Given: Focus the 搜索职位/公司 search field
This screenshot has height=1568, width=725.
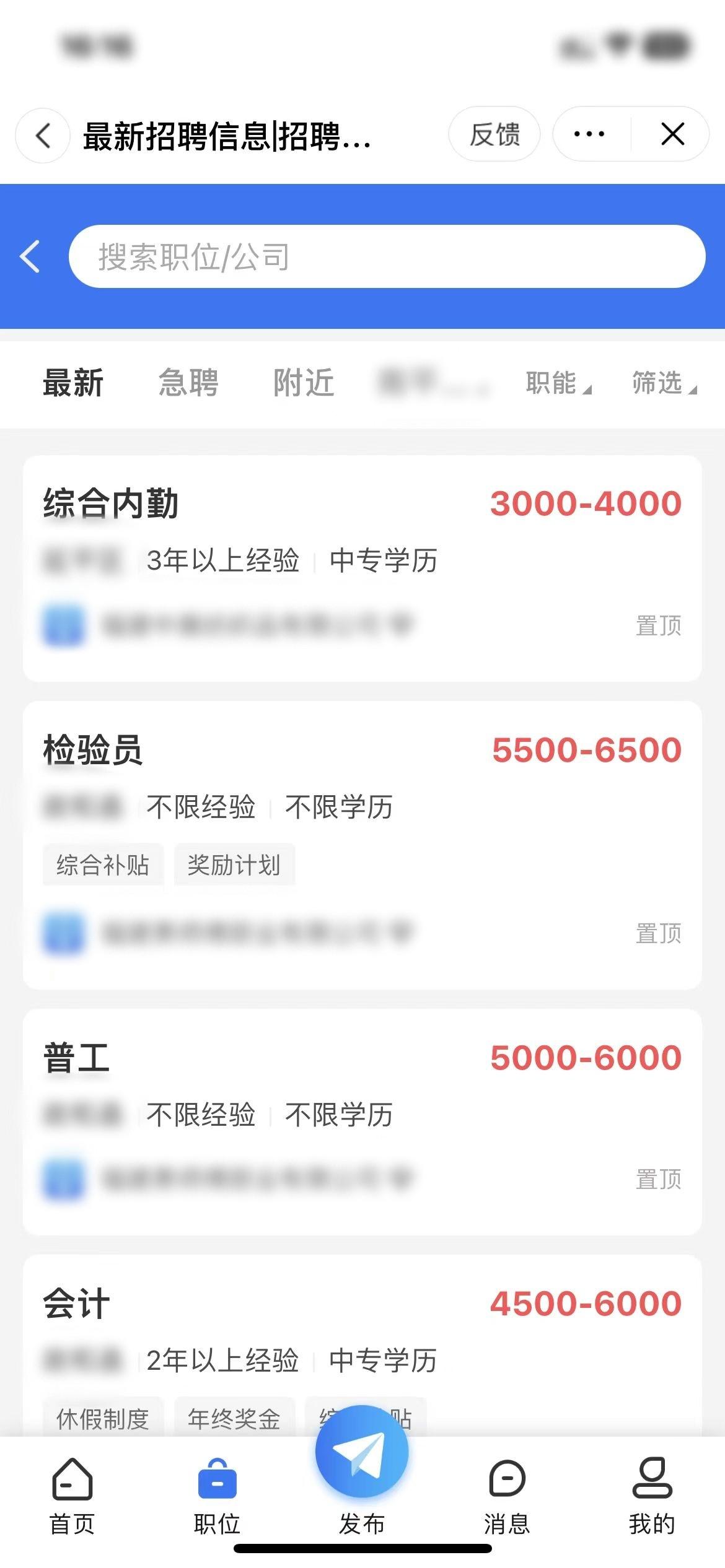Looking at the screenshot, I should click(x=387, y=256).
